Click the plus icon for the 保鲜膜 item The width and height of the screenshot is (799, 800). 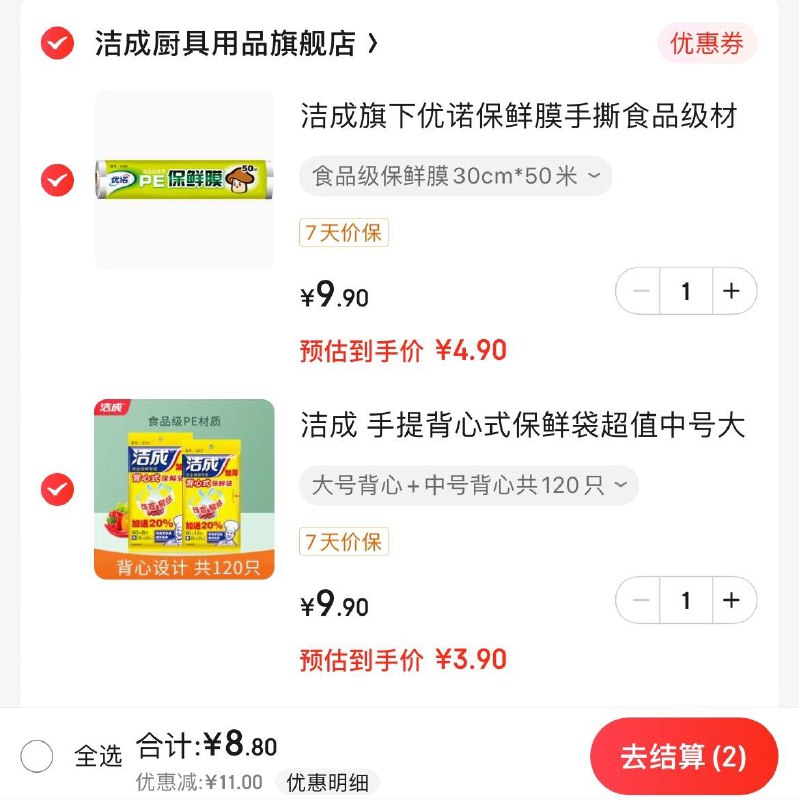[x=731, y=291]
